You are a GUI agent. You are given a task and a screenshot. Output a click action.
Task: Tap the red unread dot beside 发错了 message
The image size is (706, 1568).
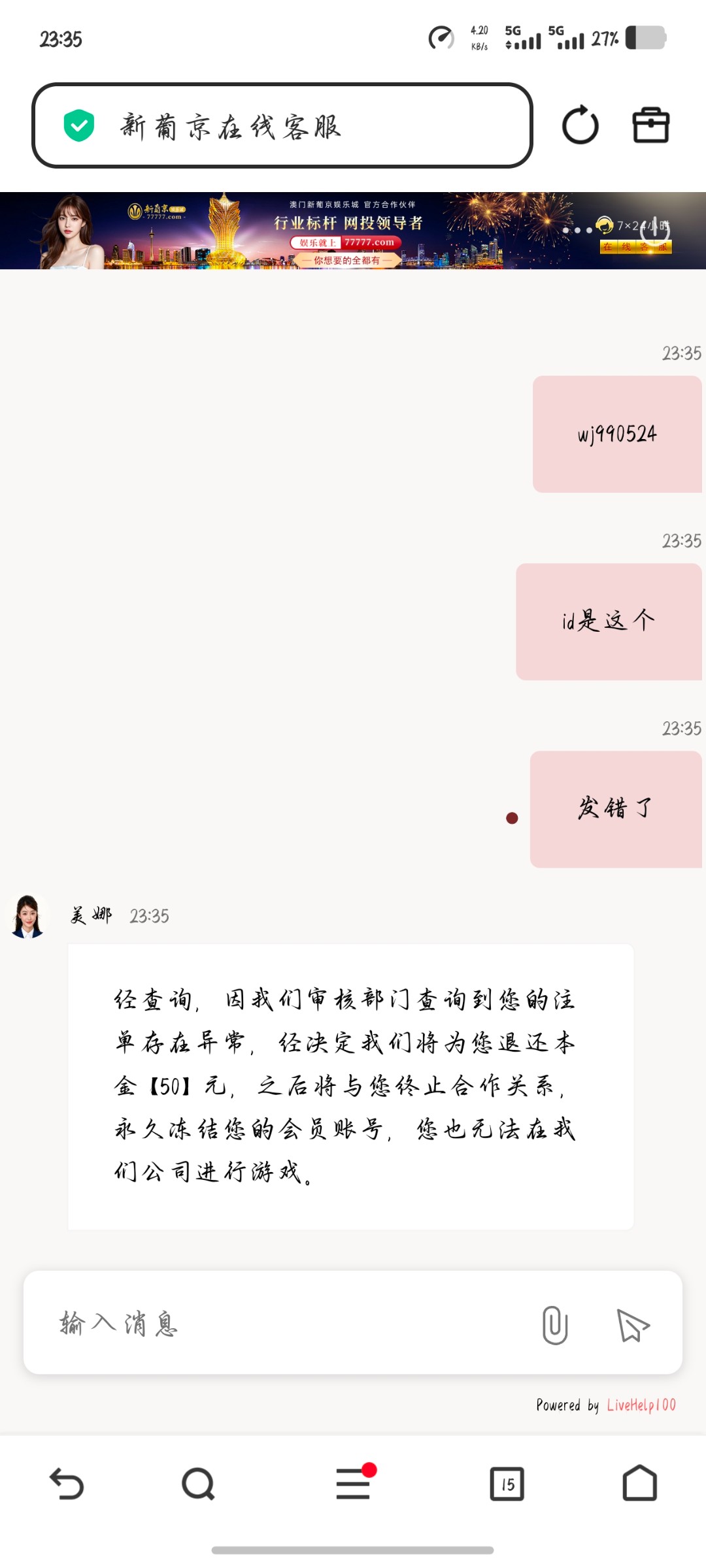pyautogui.click(x=513, y=817)
